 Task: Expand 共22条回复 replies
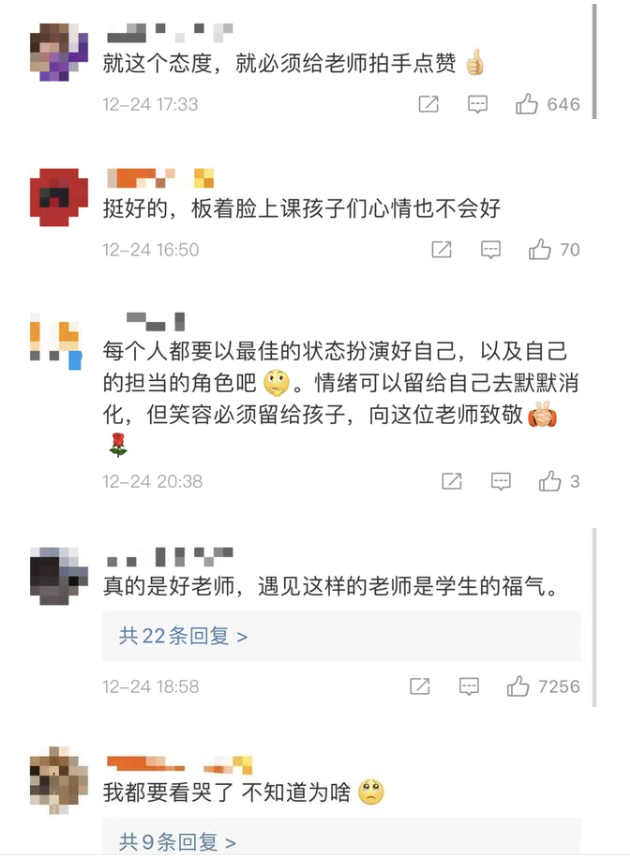click(x=183, y=635)
